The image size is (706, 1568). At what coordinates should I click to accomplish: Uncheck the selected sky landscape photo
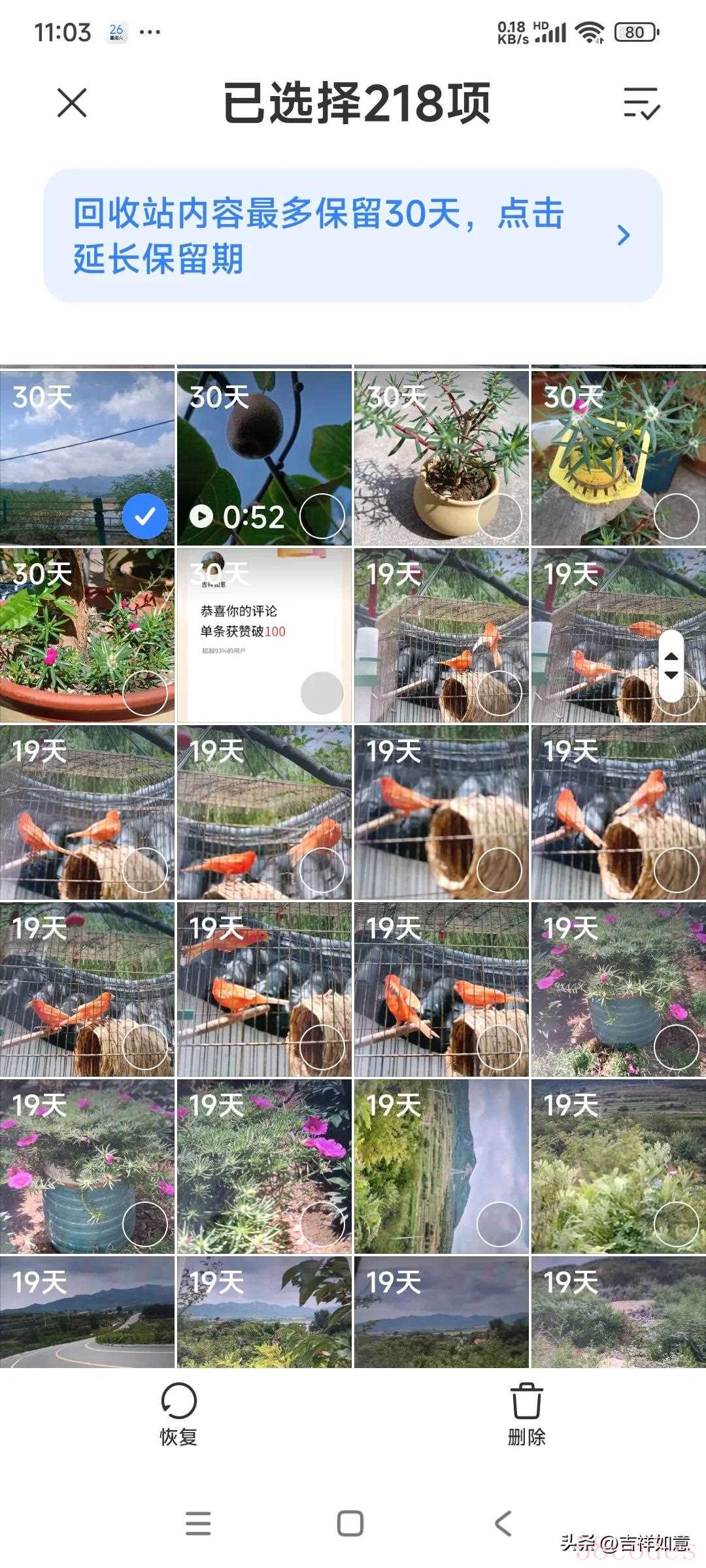click(145, 517)
